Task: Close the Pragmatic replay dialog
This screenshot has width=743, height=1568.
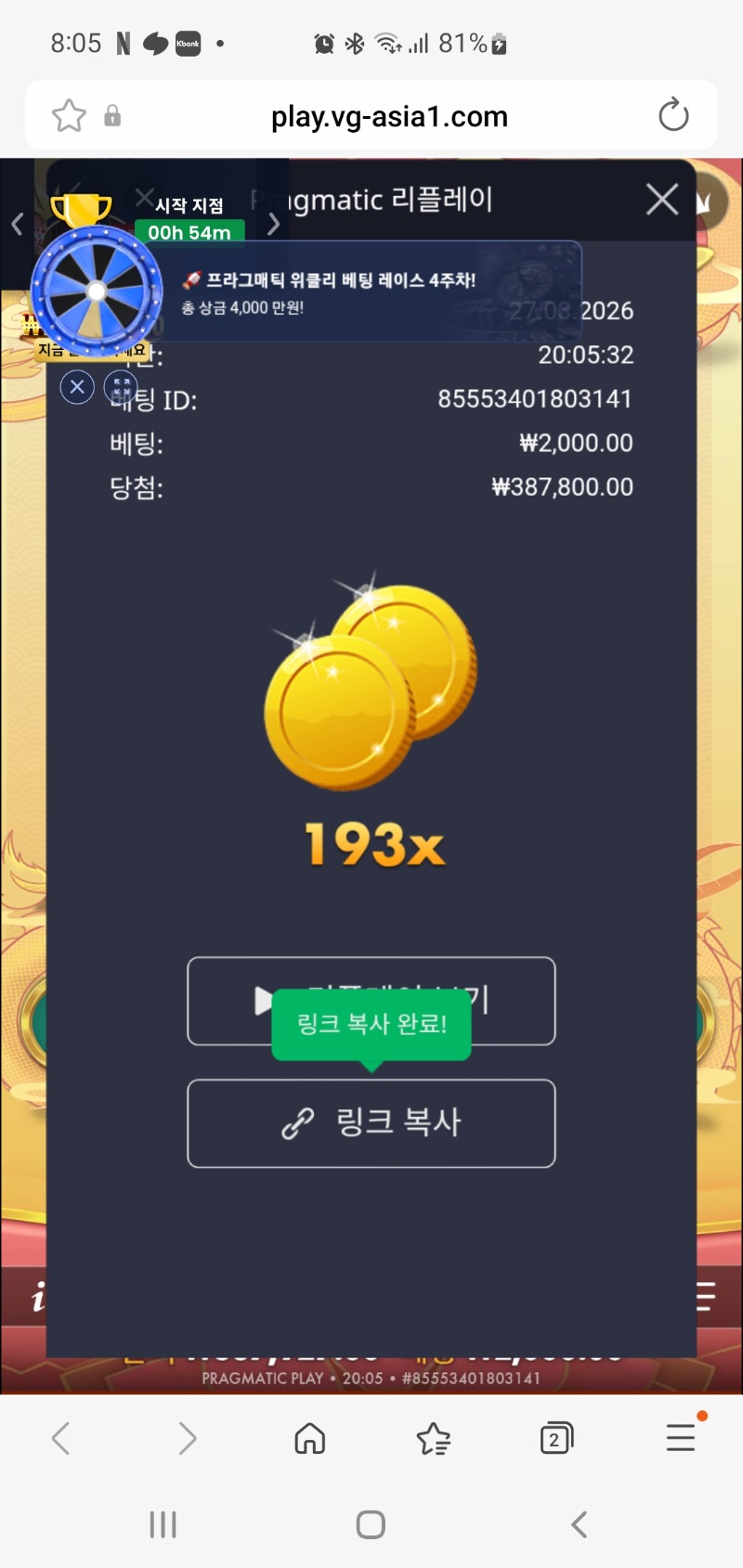Action: (x=661, y=199)
